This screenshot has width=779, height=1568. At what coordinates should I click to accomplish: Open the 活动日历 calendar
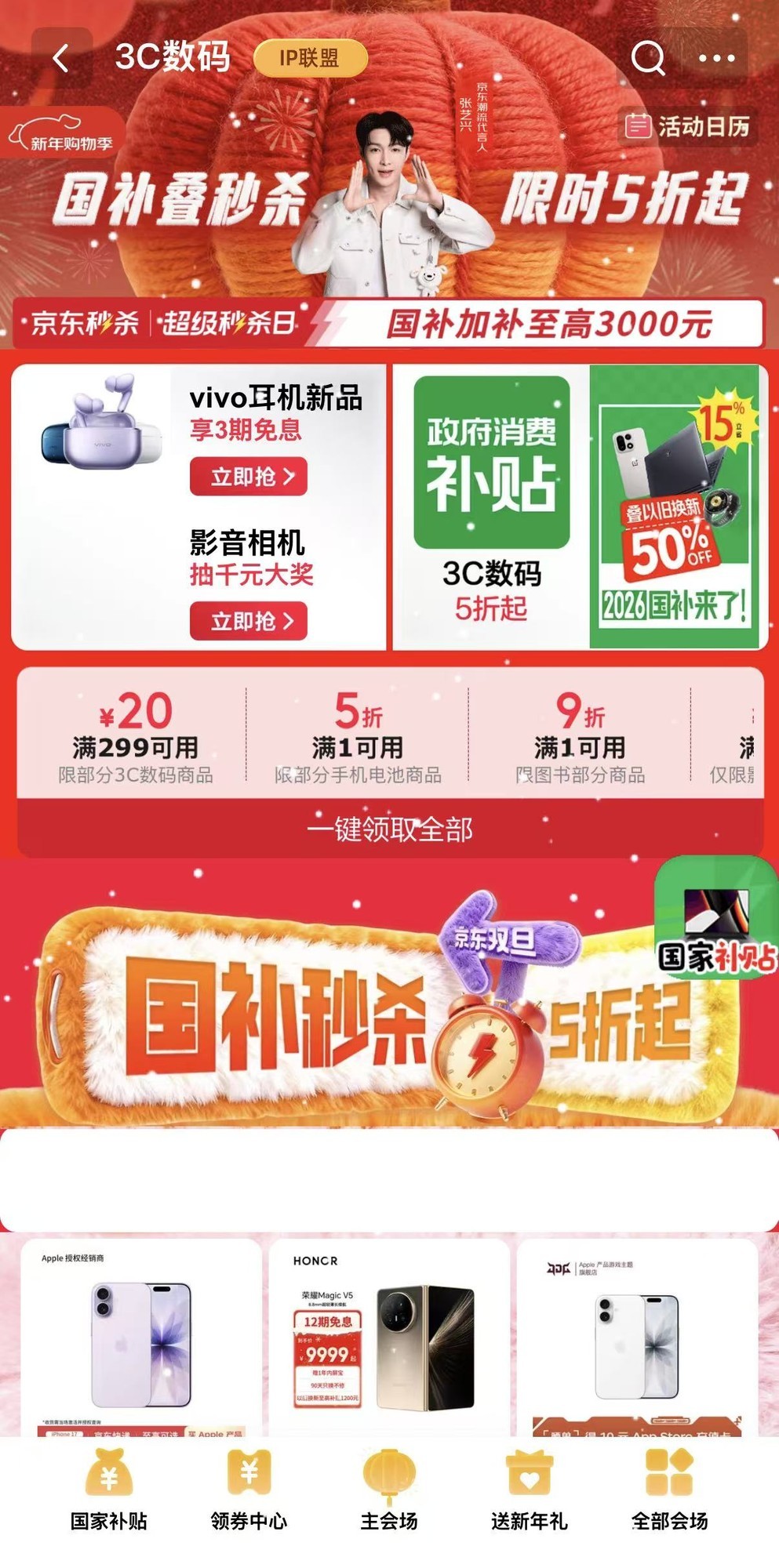point(688,126)
